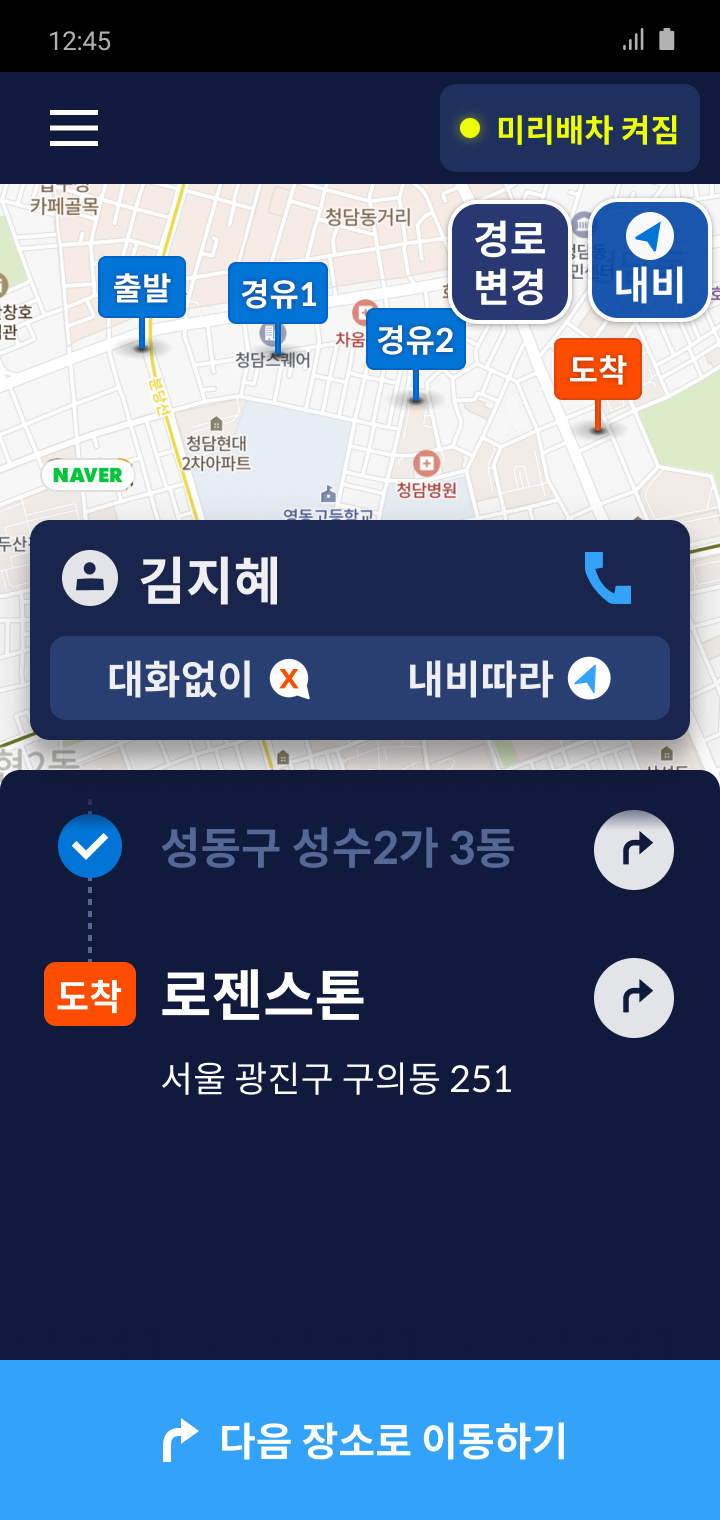Screen dimensions: 720x1520
Task: Launch navigation with the 내비 button
Action: tap(650, 261)
